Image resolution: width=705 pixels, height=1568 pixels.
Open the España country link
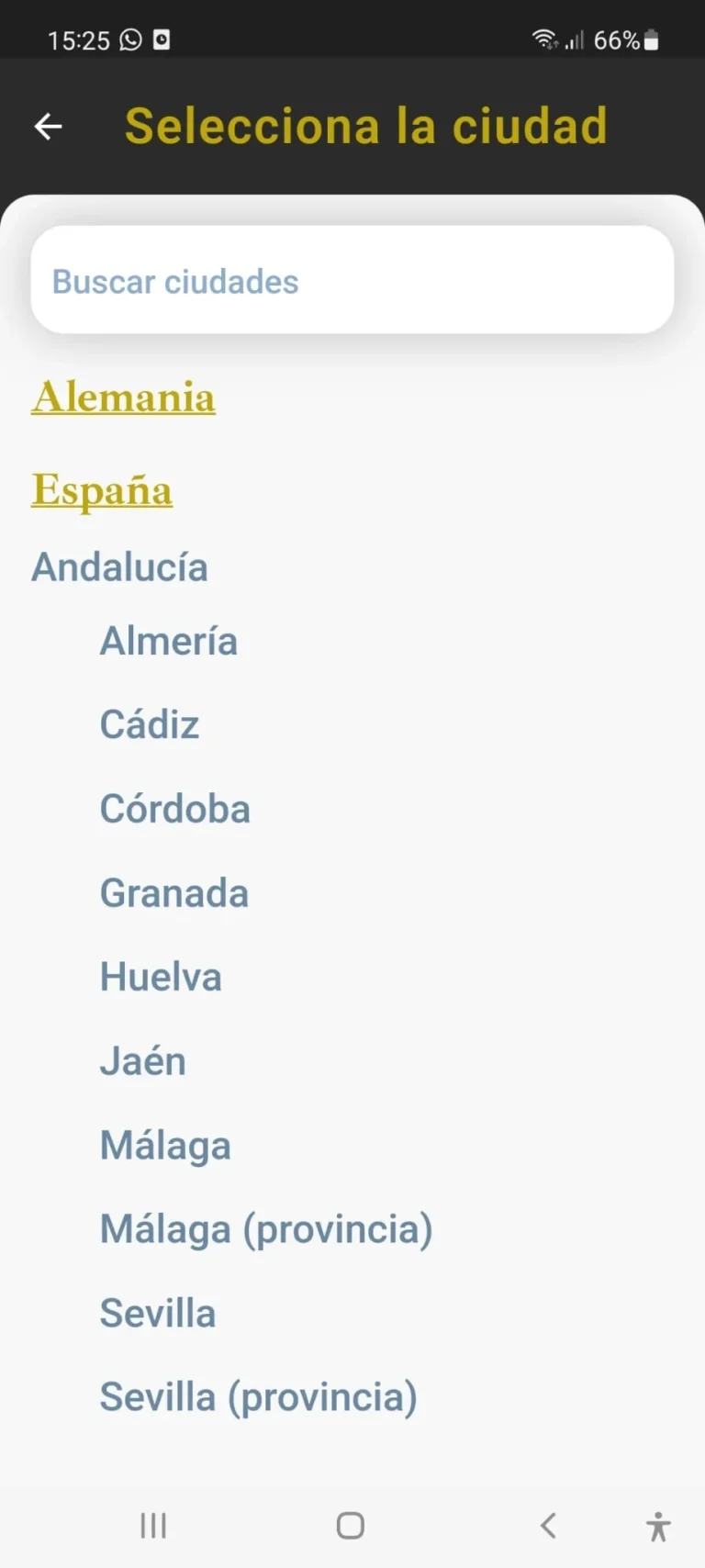pos(102,489)
